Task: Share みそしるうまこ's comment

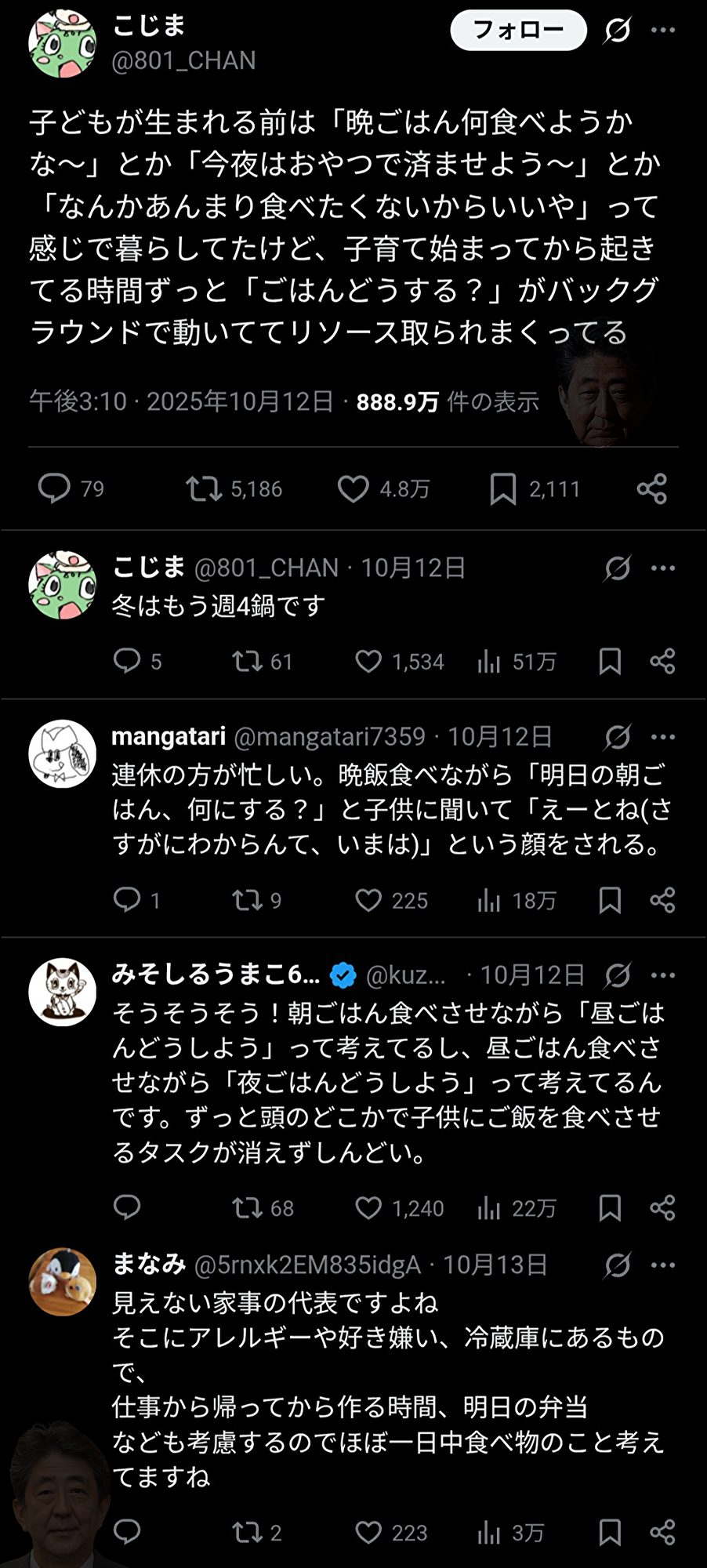Action: pos(662,1207)
